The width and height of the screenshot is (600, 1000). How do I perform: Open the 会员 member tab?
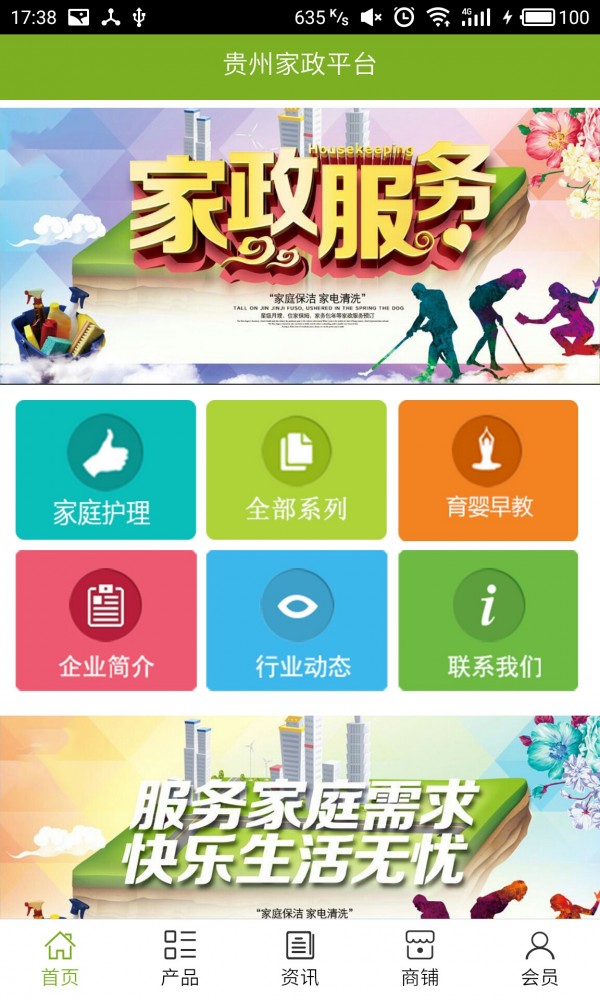tap(540, 958)
